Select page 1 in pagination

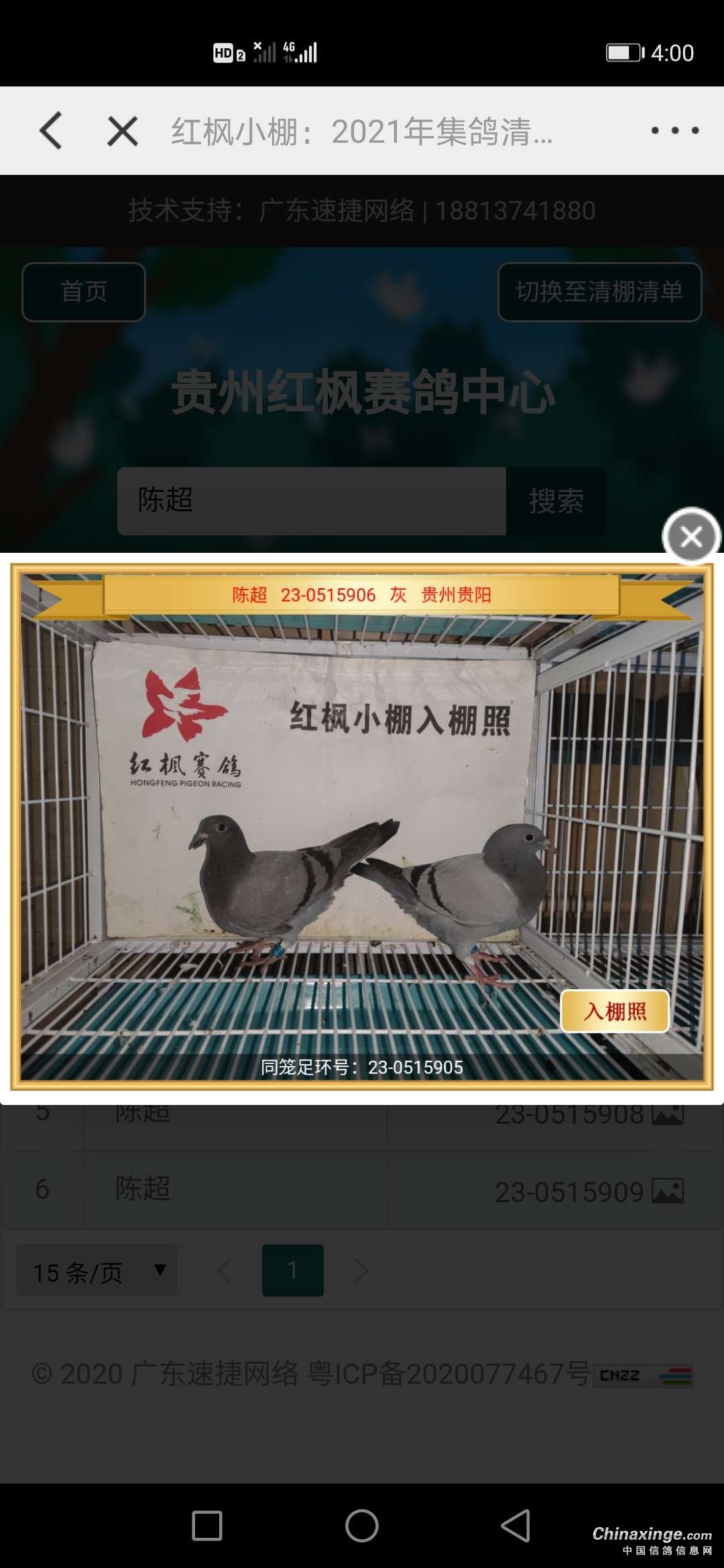pos(292,1270)
